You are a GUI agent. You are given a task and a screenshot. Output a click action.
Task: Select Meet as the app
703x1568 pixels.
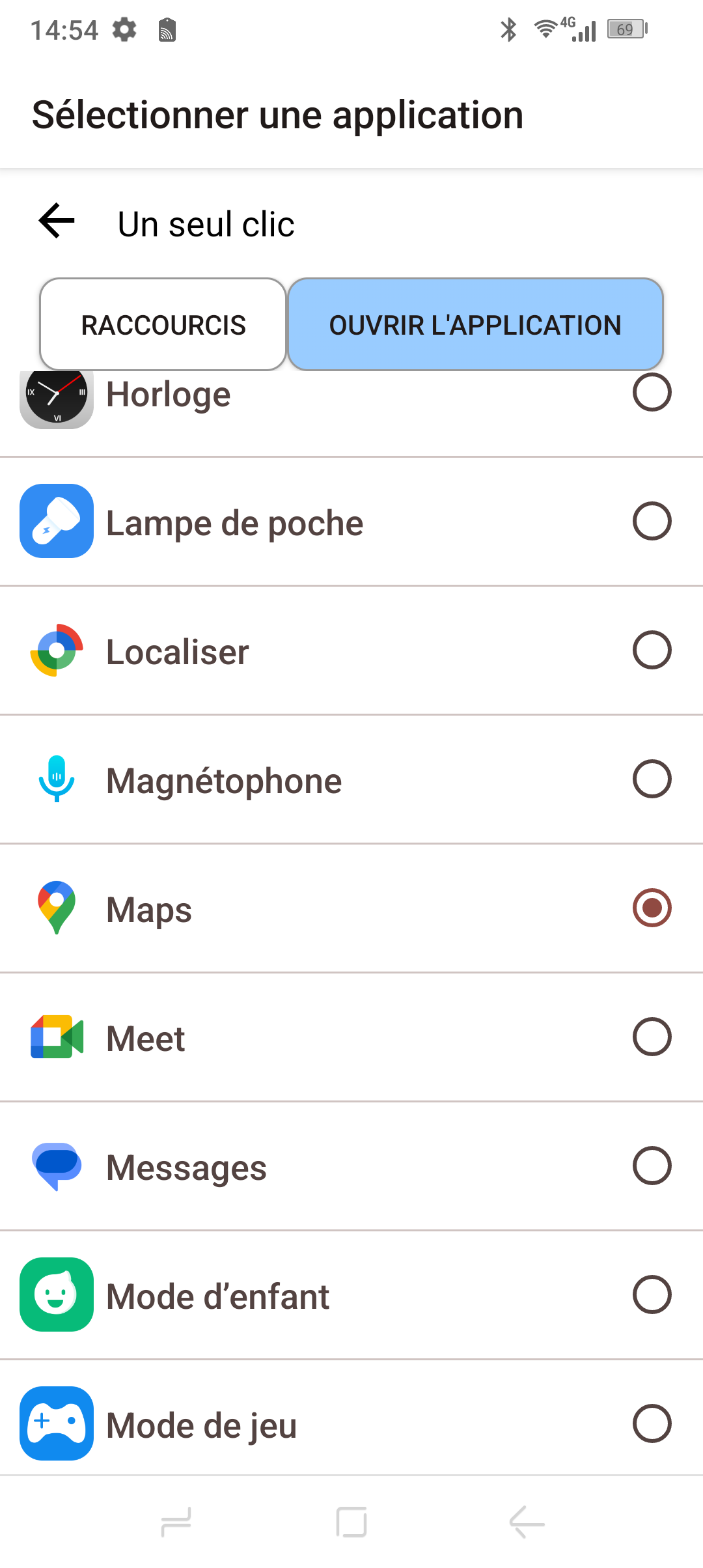tap(652, 1037)
